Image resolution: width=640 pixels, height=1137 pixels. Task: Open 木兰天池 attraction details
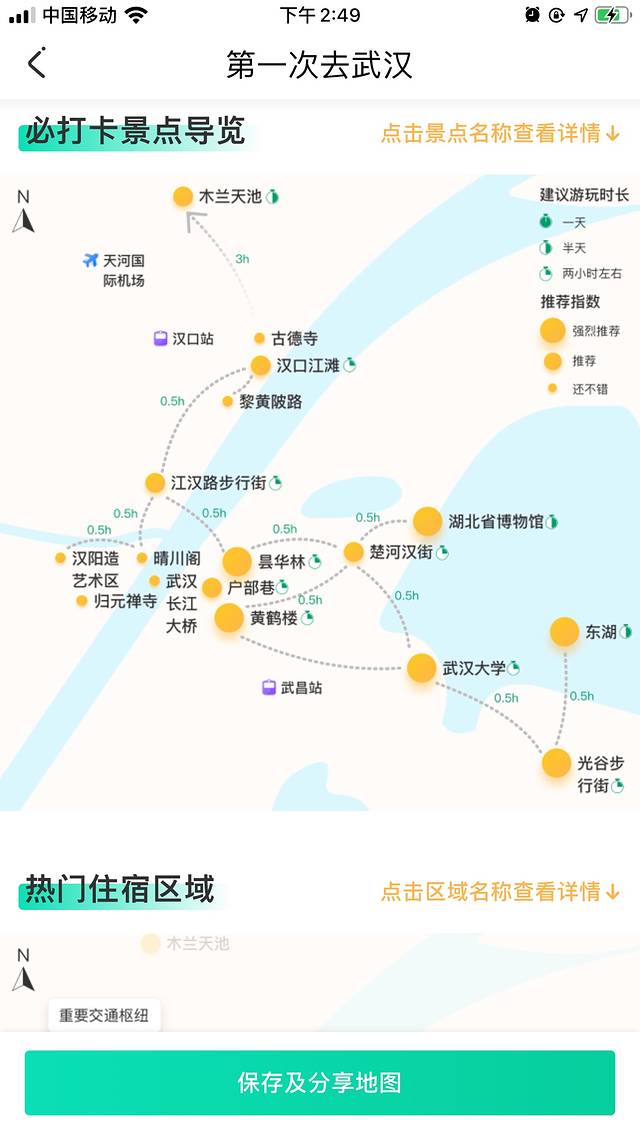pyautogui.click(x=229, y=197)
